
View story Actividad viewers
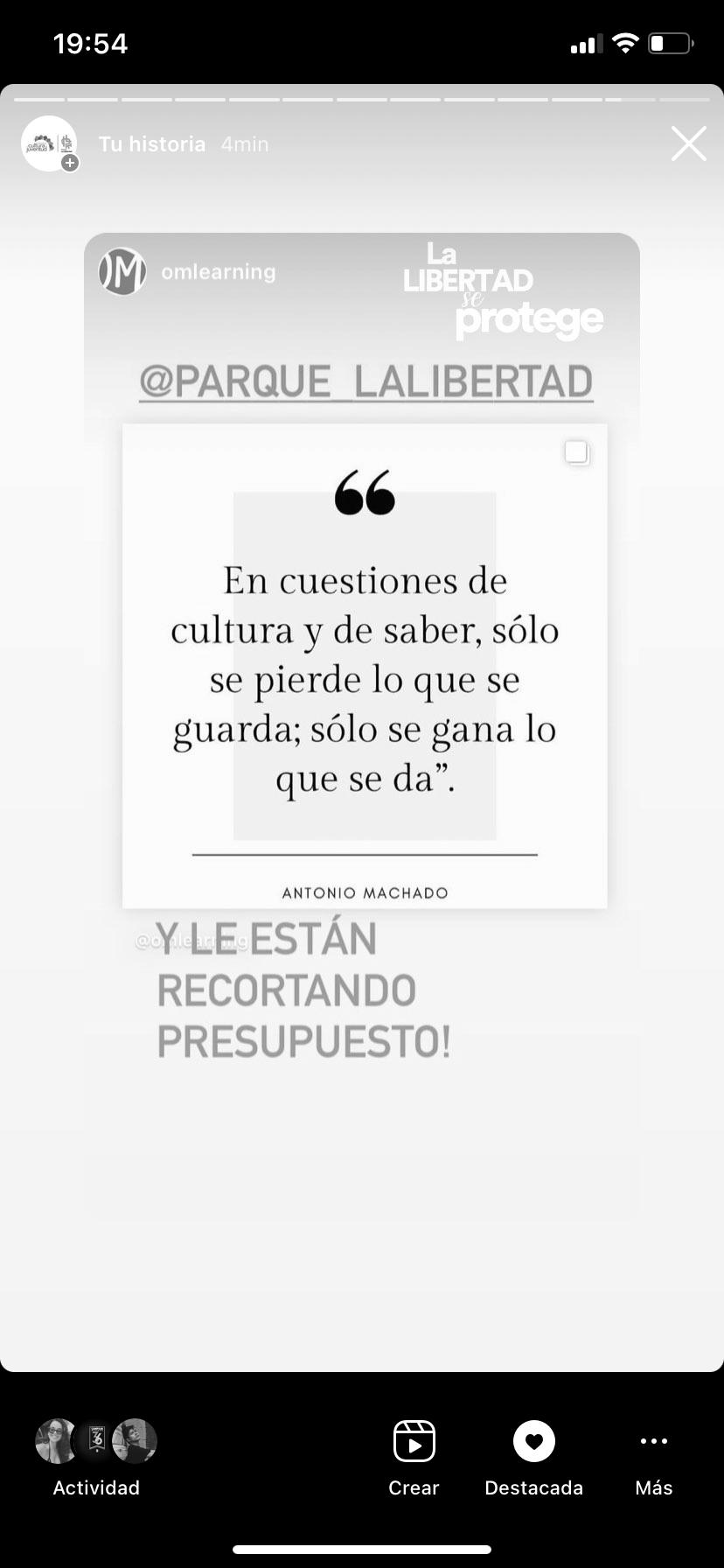point(96,1458)
